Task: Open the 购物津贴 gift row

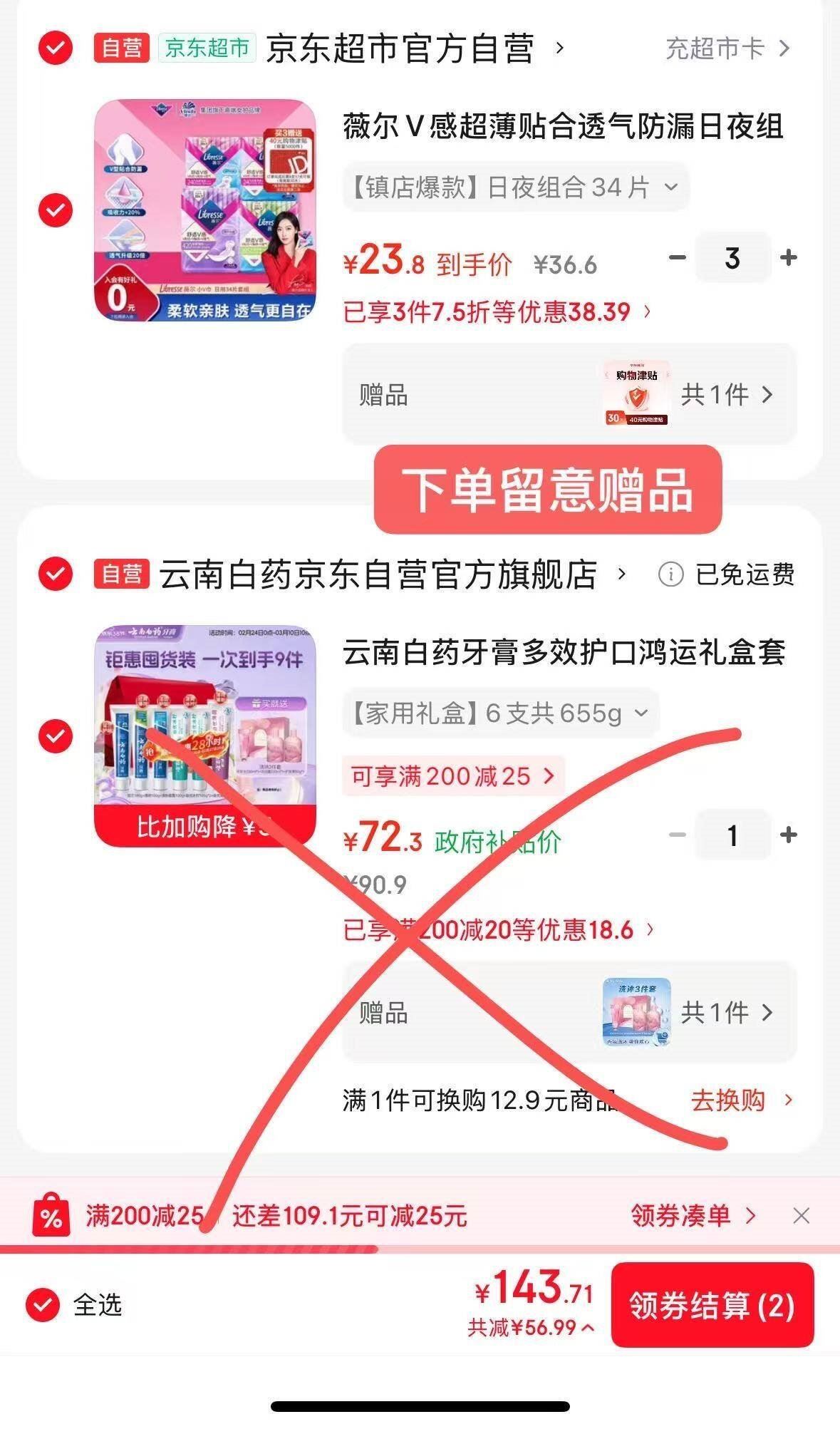Action: [x=569, y=394]
